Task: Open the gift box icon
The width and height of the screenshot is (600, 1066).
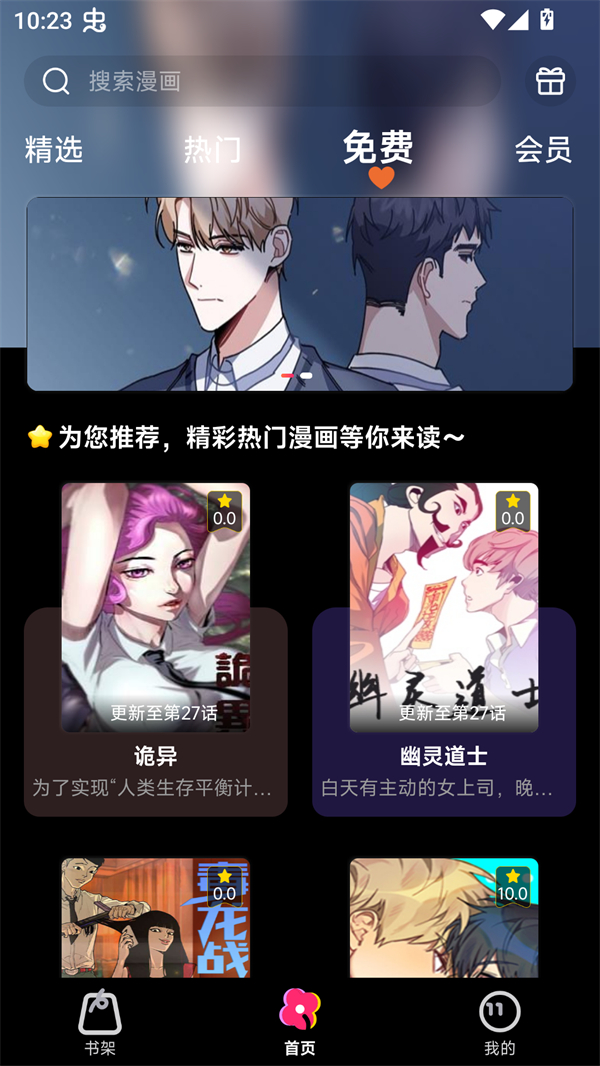Action: click(550, 81)
